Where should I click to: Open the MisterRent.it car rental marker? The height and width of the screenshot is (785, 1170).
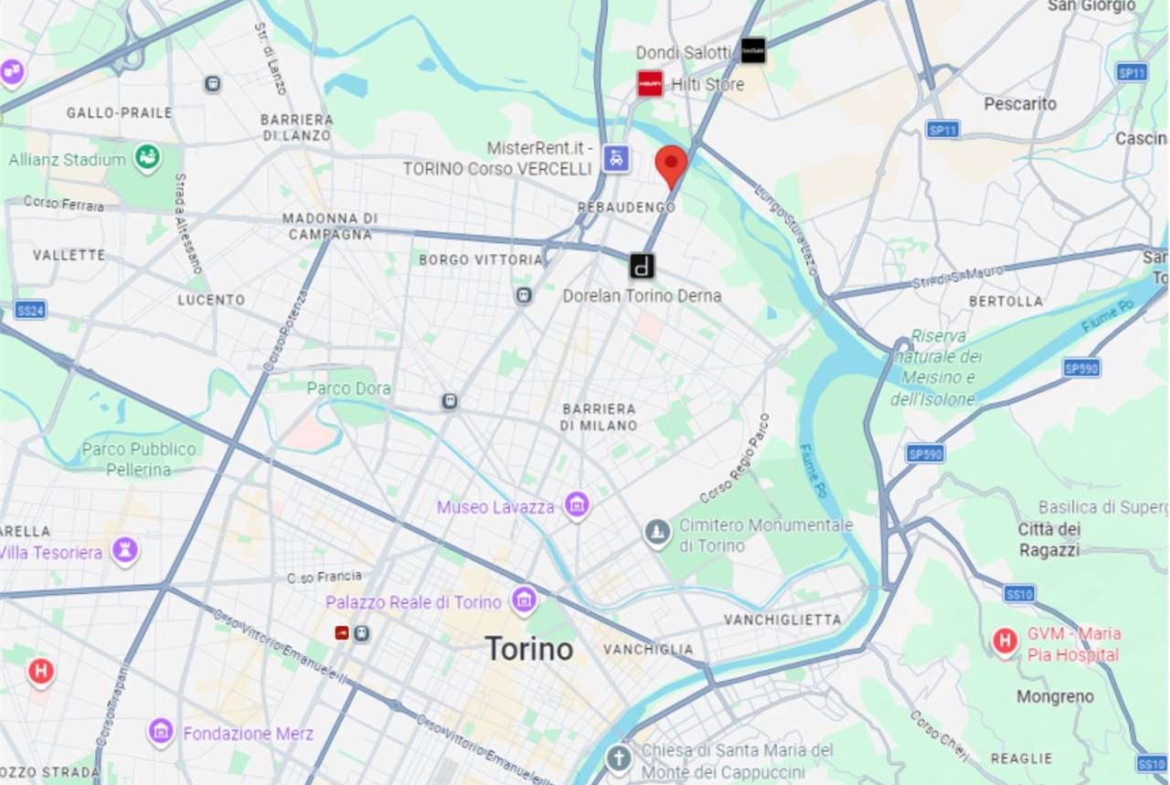617,158
